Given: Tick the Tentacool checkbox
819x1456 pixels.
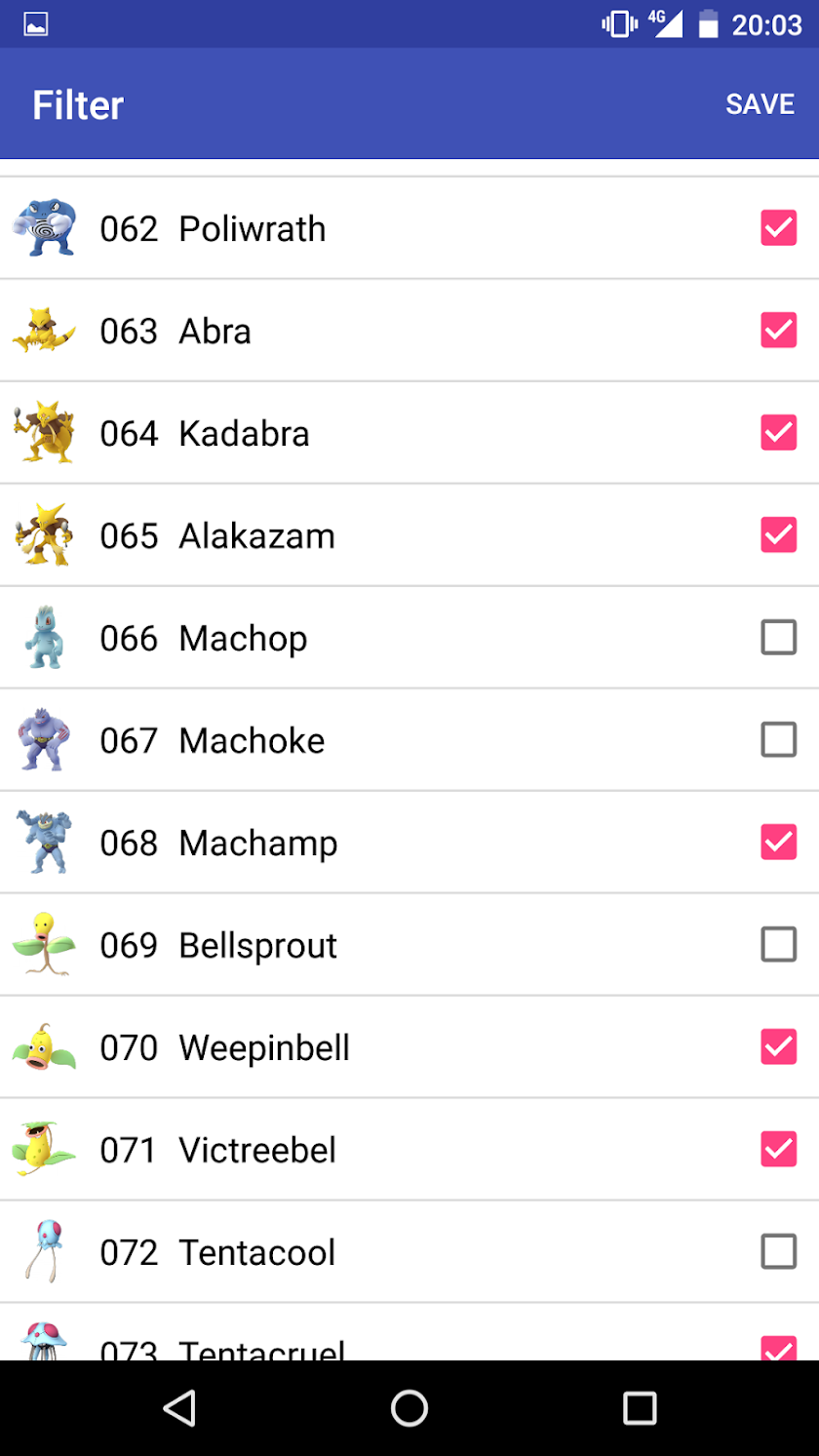Looking at the screenshot, I should pos(778,1252).
